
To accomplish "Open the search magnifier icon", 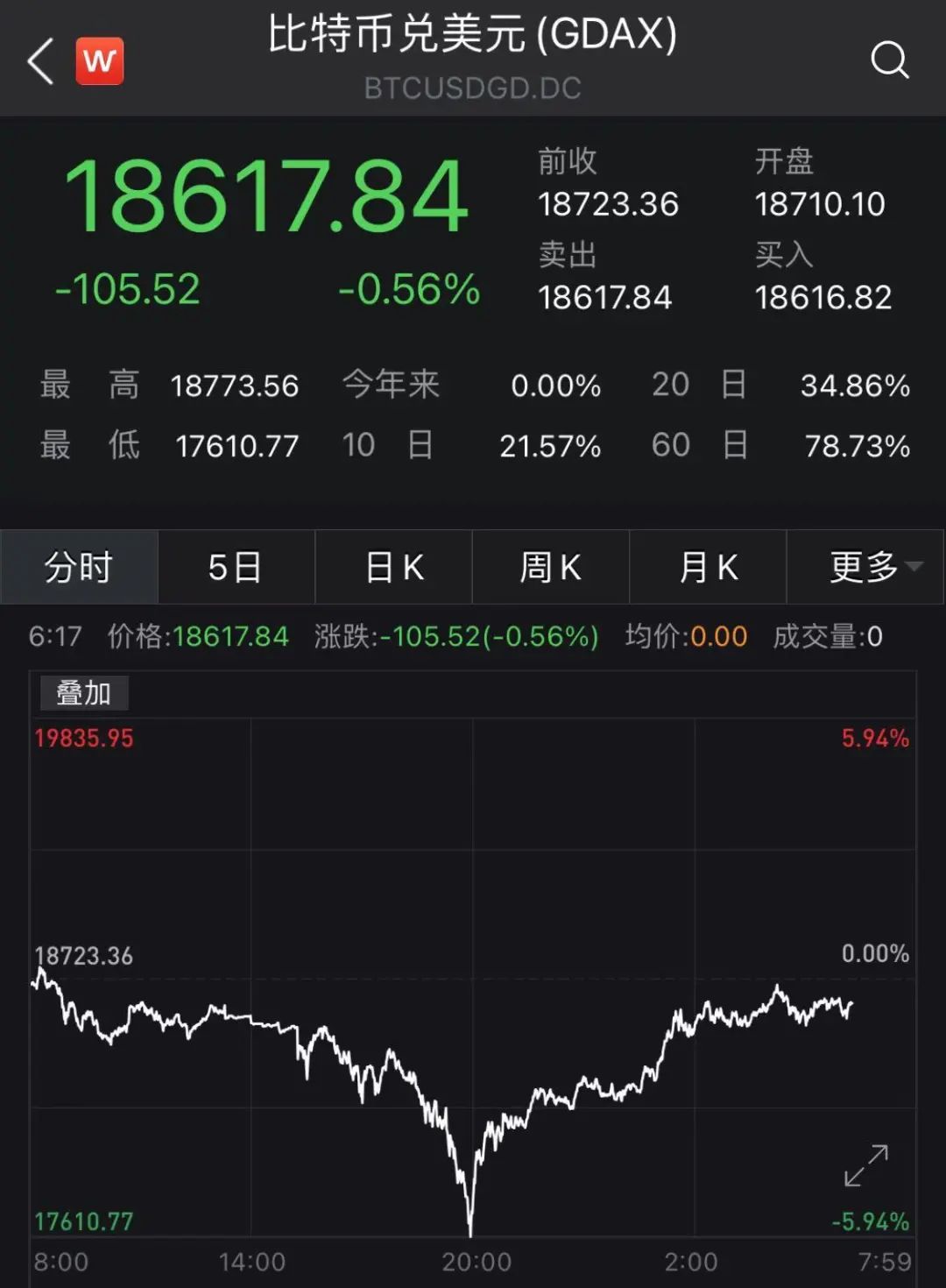I will coord(889,60).
